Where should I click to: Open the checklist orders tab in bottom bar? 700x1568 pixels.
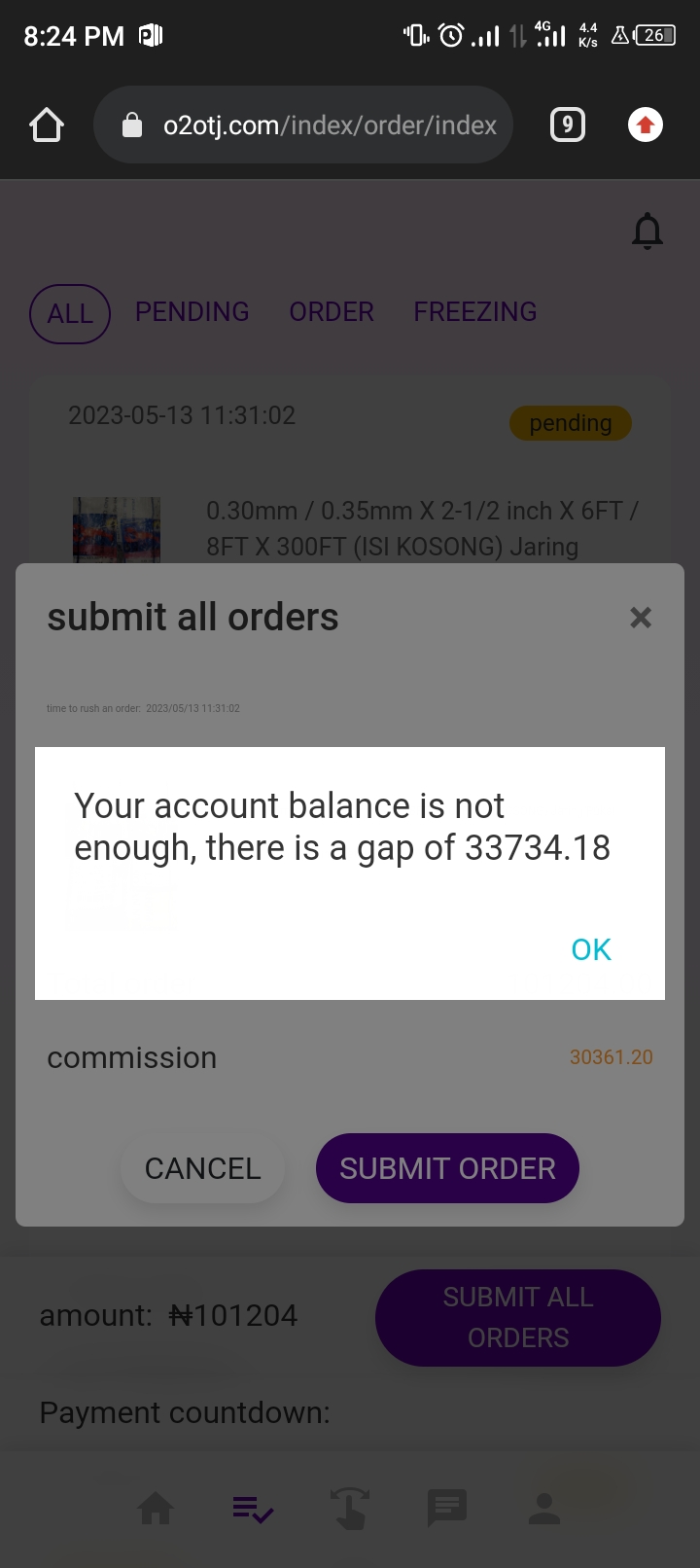click(253, 1509)
